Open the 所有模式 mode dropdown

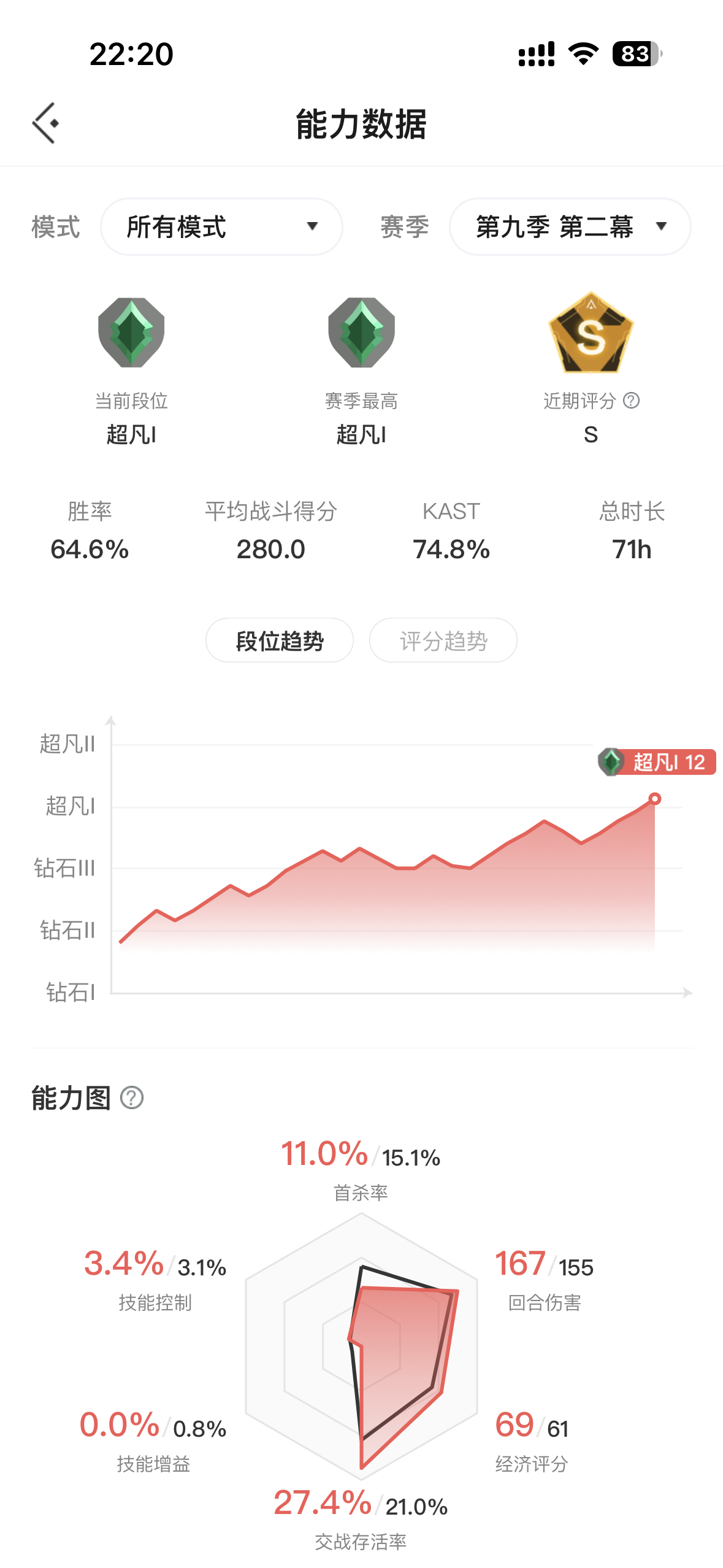click(221, 227)
